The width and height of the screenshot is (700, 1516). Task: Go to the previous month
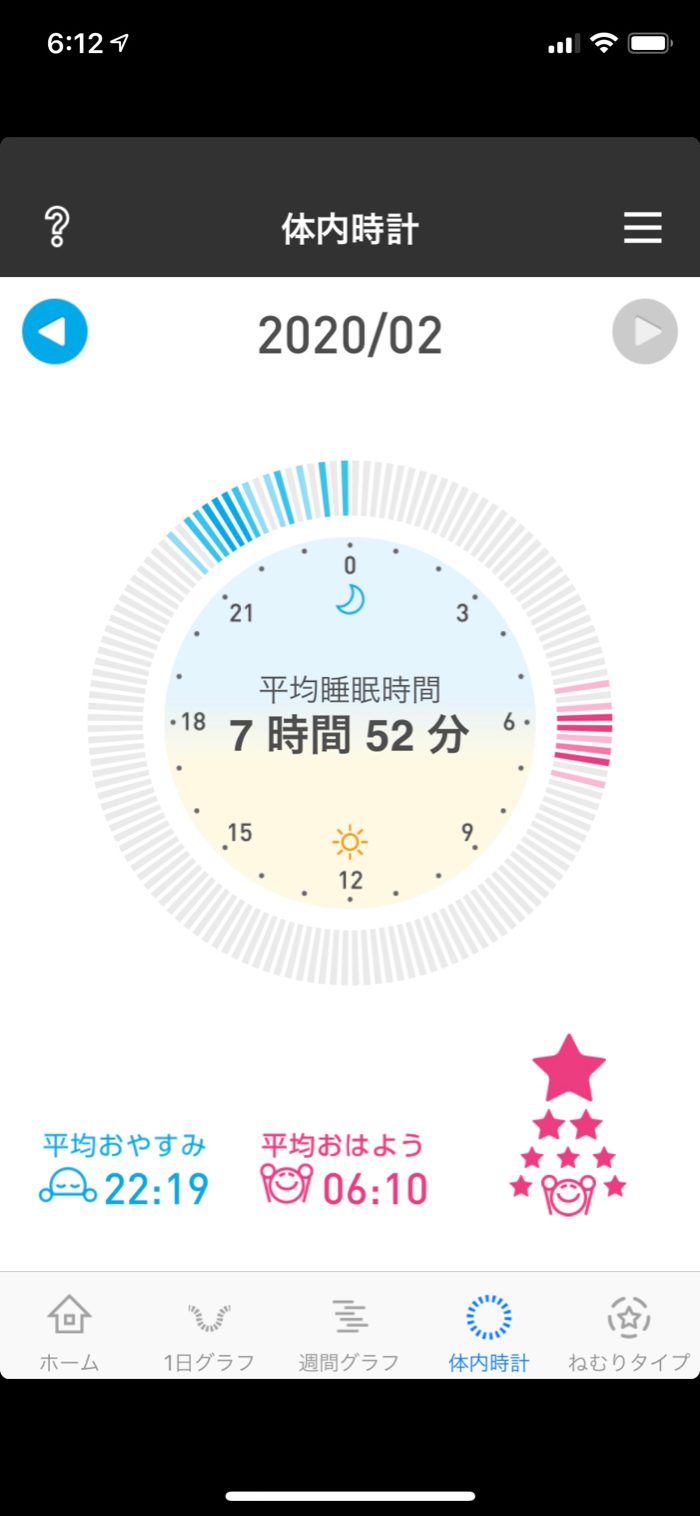pos(55,331)
